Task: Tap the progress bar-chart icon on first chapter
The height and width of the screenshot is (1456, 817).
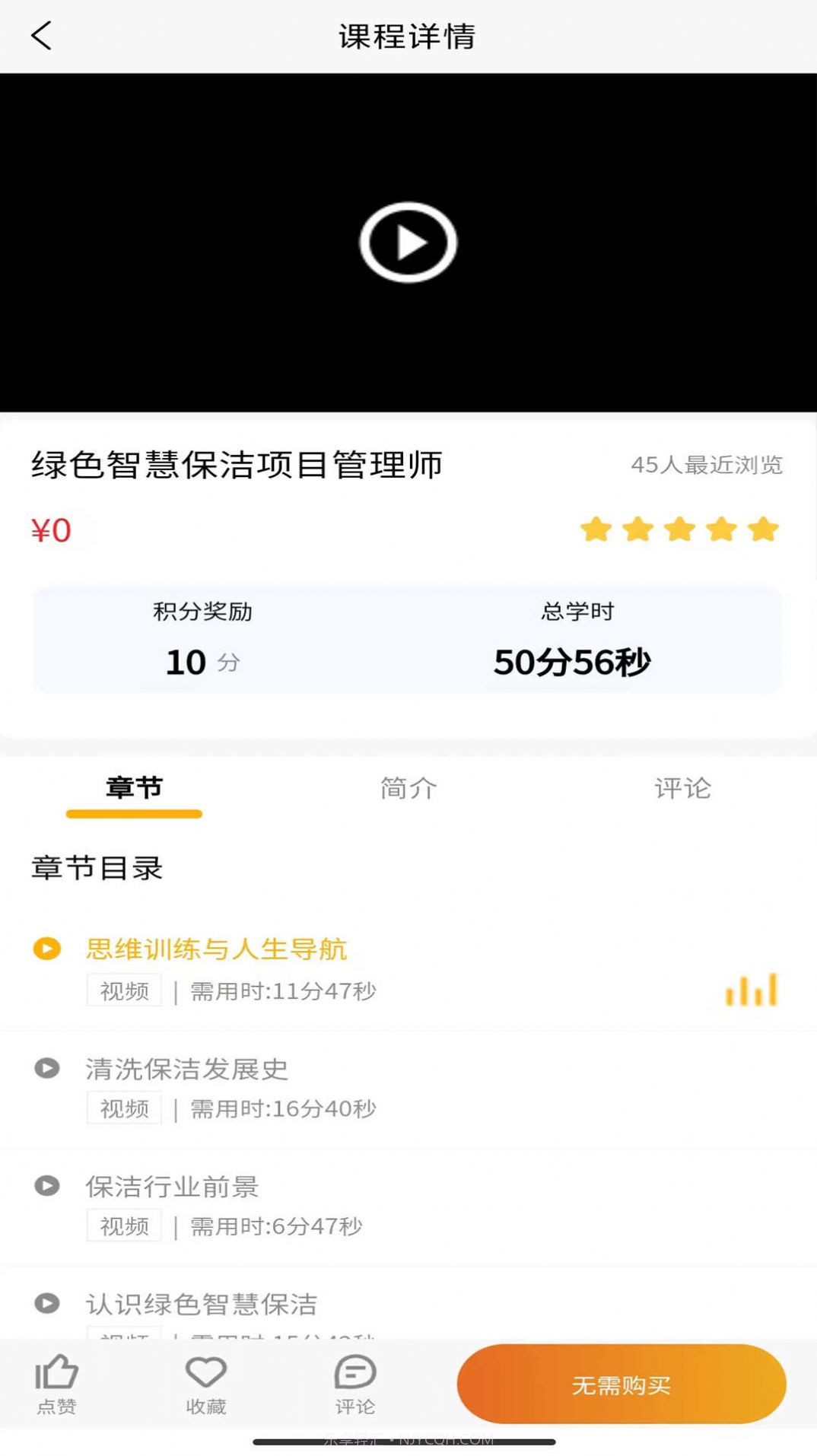Action: [750, 989]
